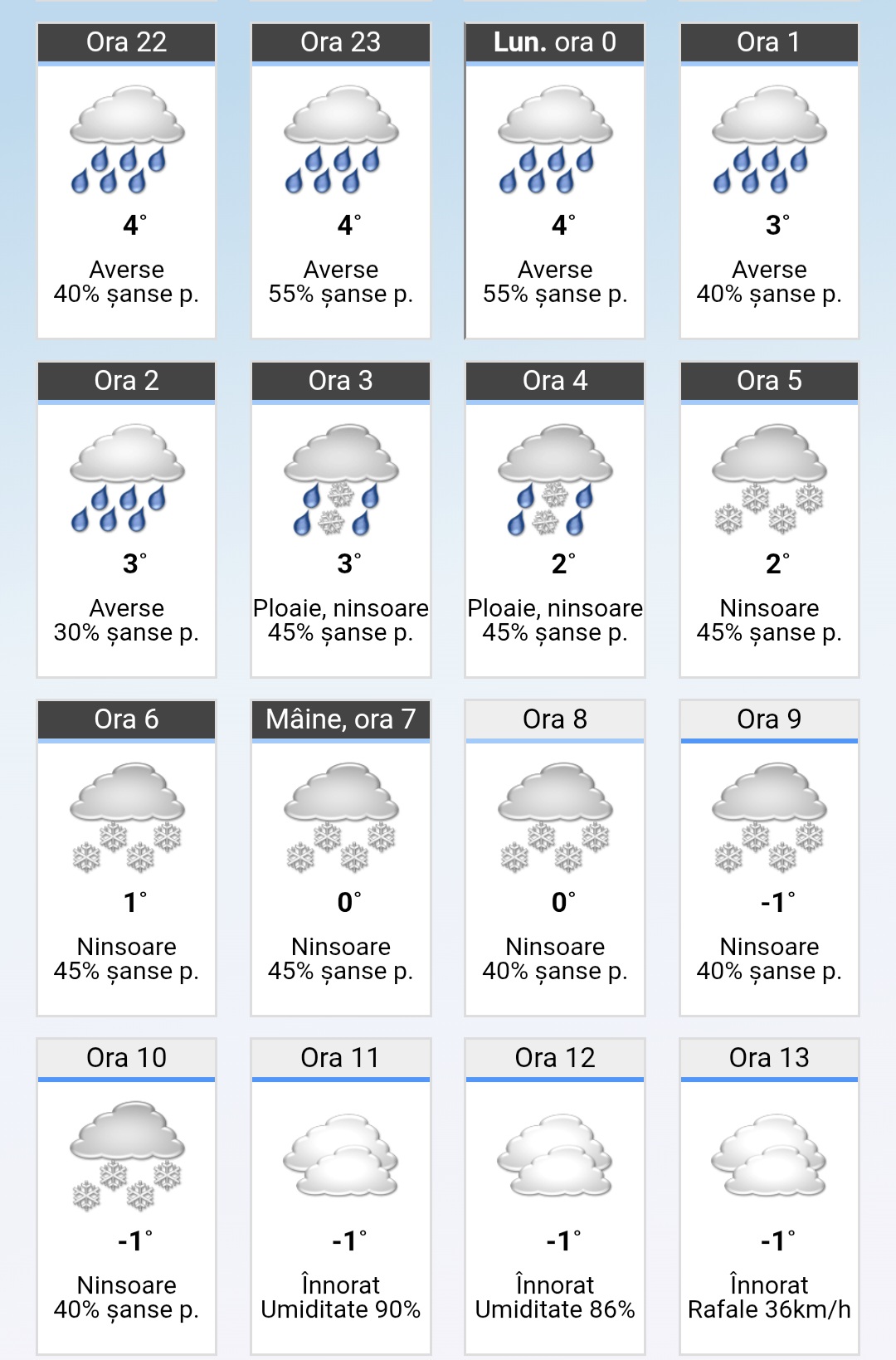This screenshot has height=1360, width=896.
Task: View details for Ora 9
Action: coord(769,858)
